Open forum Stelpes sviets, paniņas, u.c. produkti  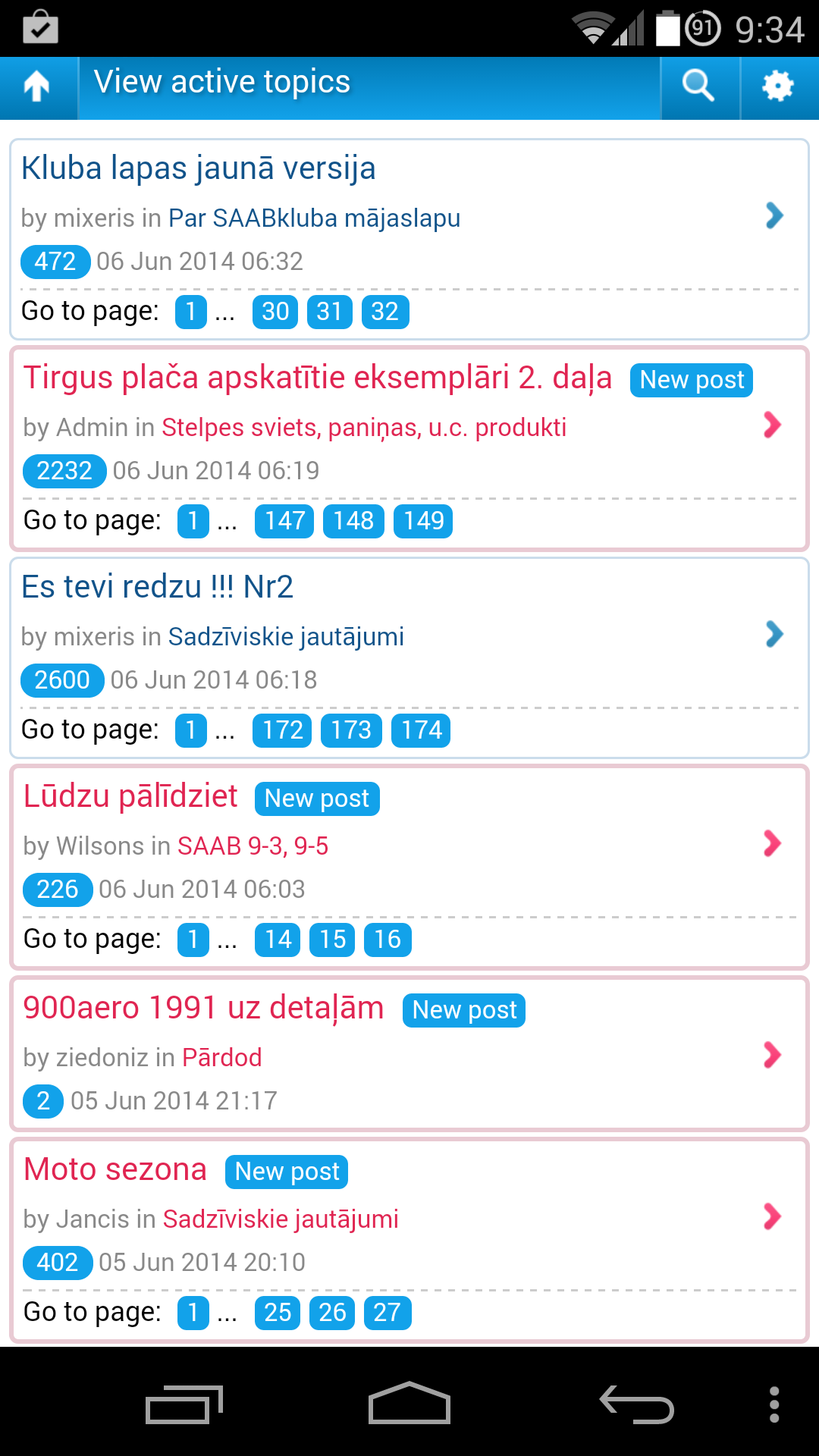pos(364,428)
